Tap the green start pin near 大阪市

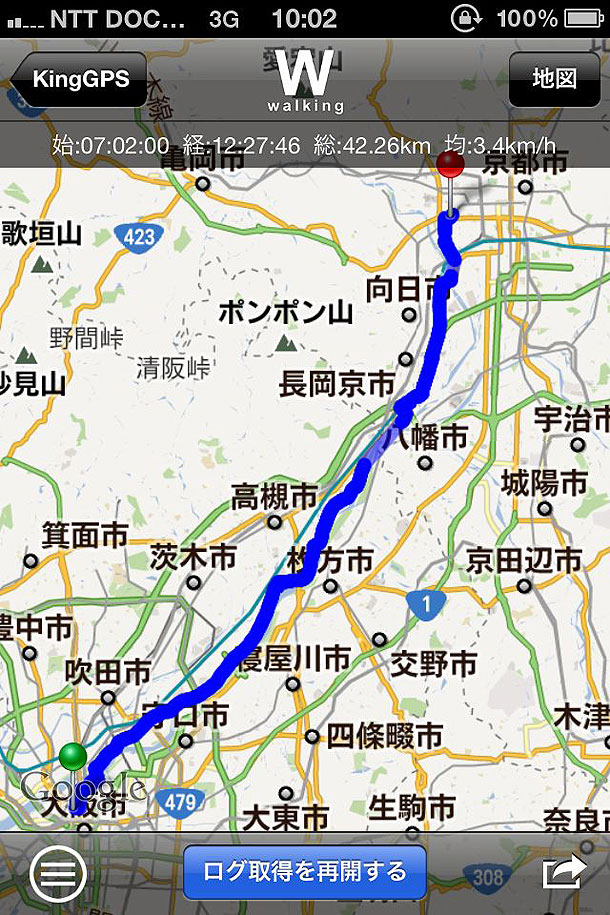point(72,756)
